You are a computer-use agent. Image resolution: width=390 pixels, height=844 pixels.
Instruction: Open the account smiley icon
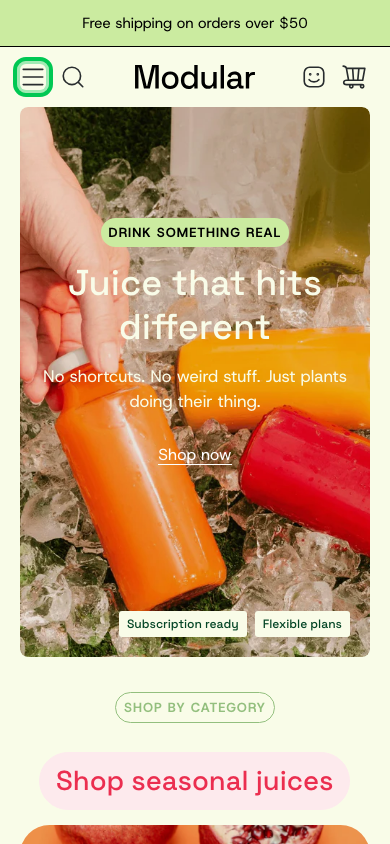click(314, 77)
